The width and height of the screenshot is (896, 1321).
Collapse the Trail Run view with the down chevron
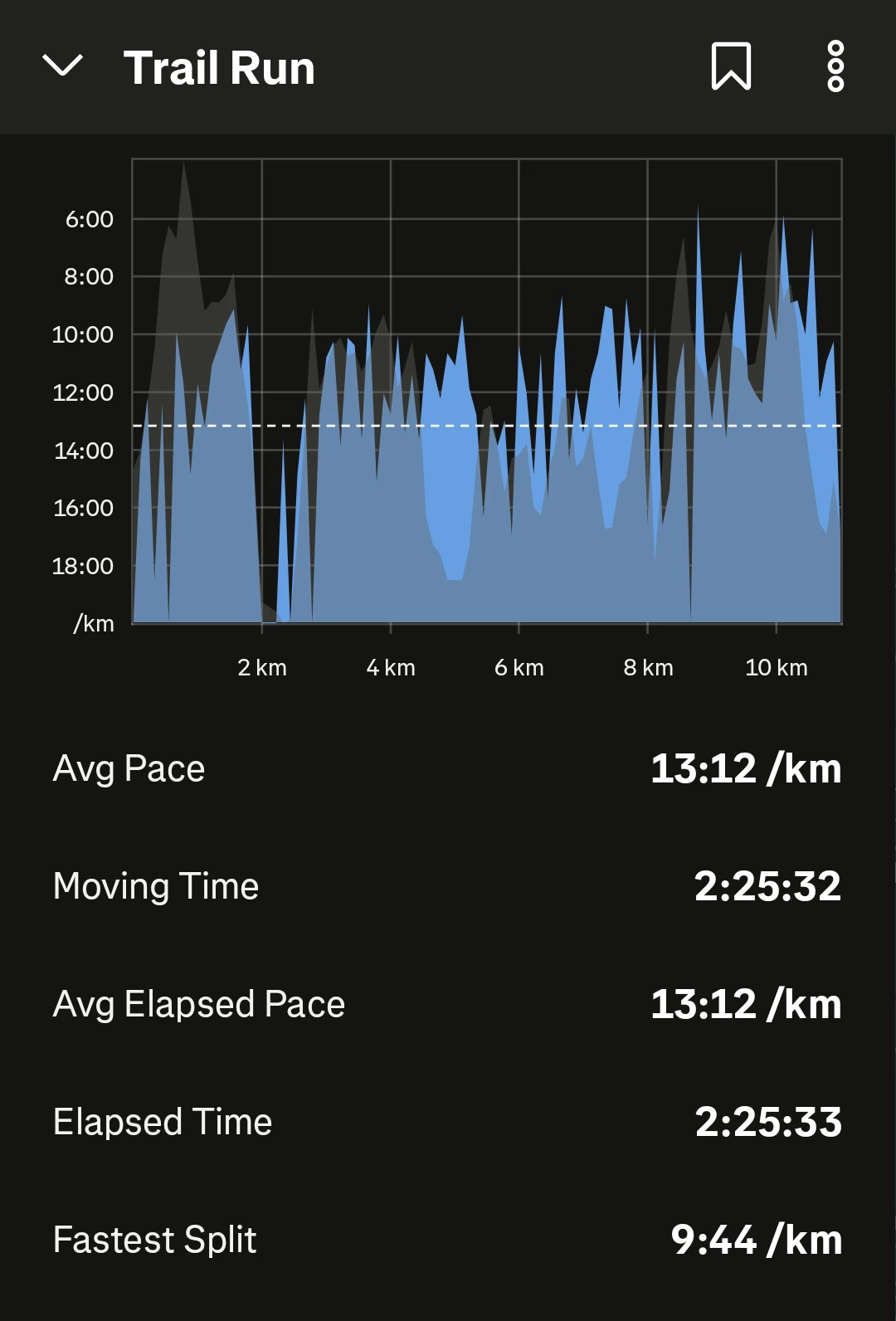click(x=62, y=66)
